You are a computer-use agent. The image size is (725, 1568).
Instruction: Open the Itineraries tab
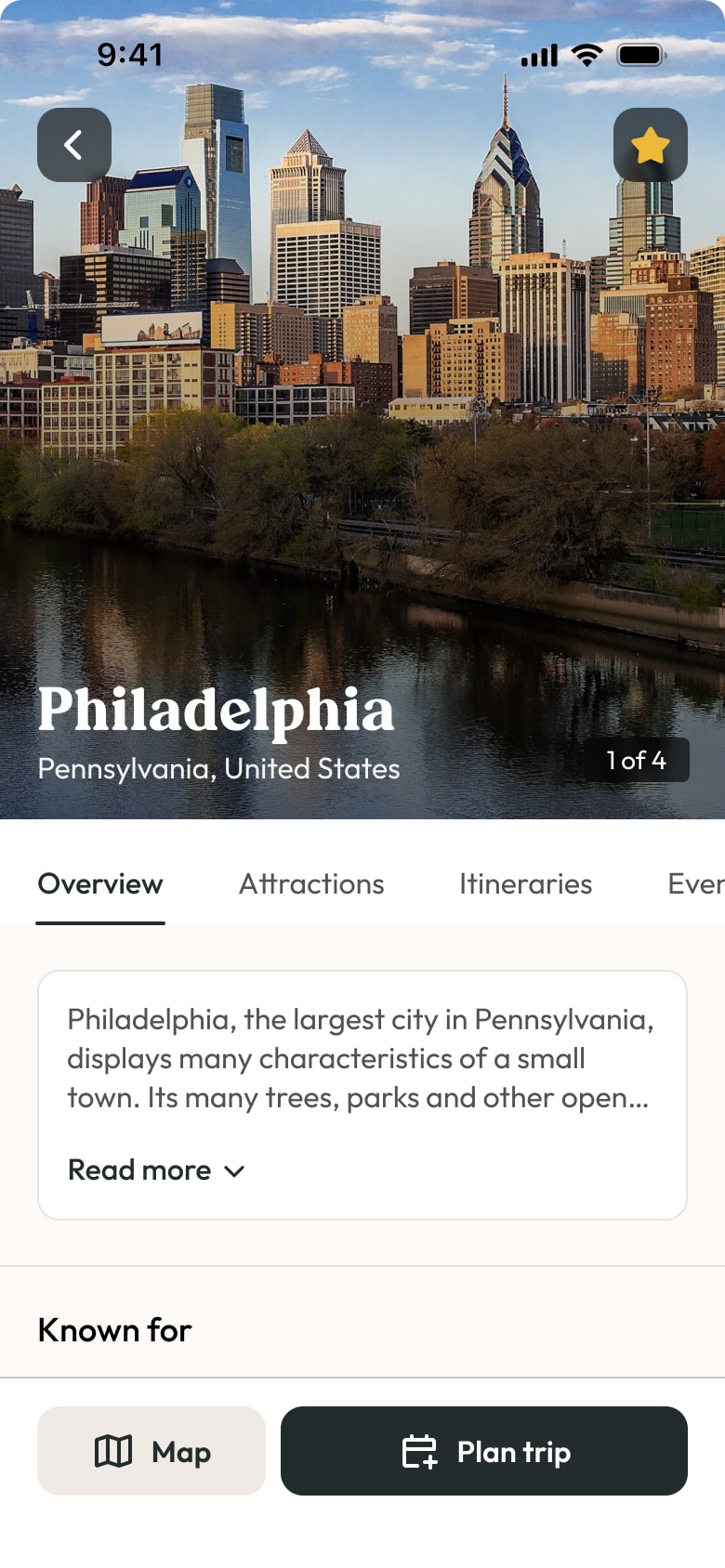click(x=525, y=884)
